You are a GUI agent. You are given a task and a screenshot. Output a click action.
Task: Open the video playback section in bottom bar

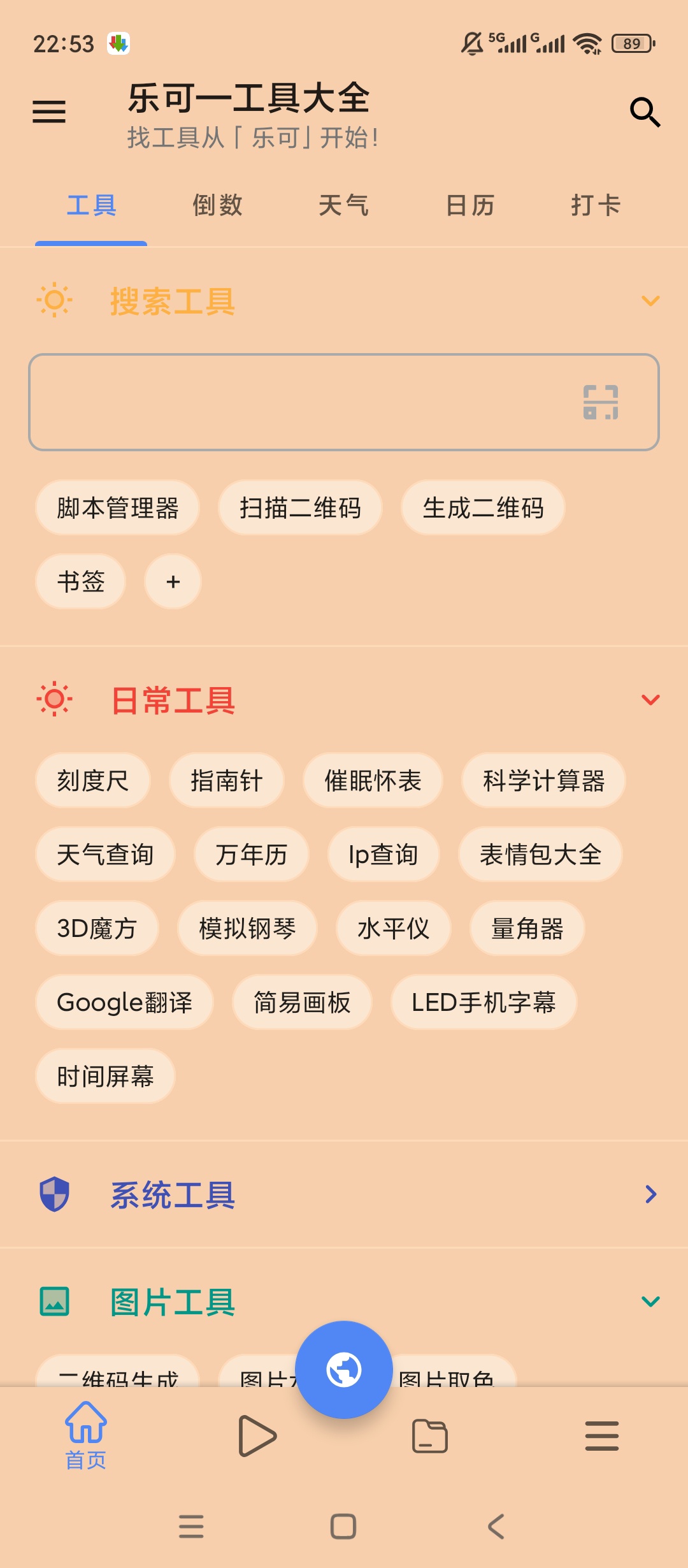click(257, 1436)
